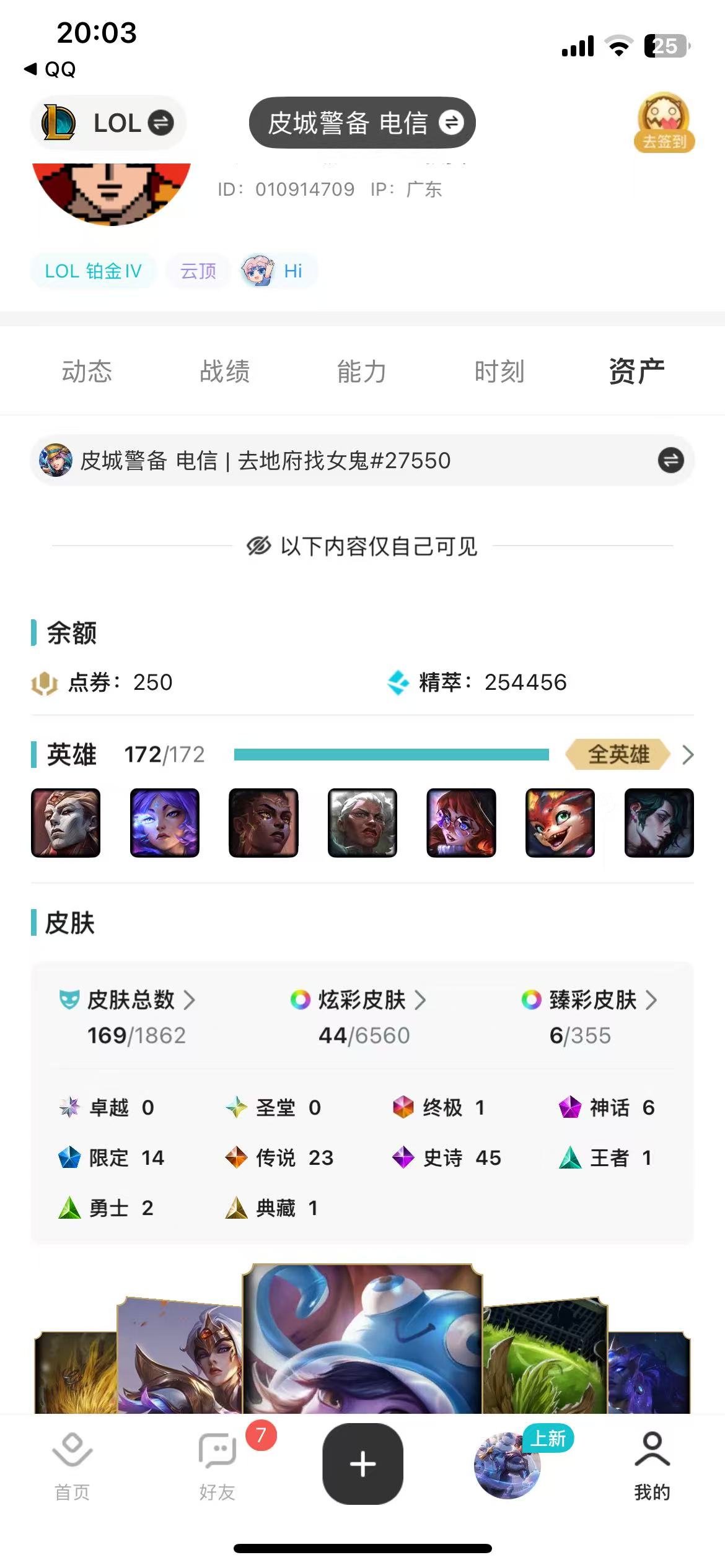The image size is (725, 1568).
Task: Go to the 首页 tab
Action: click(72, 1466)
